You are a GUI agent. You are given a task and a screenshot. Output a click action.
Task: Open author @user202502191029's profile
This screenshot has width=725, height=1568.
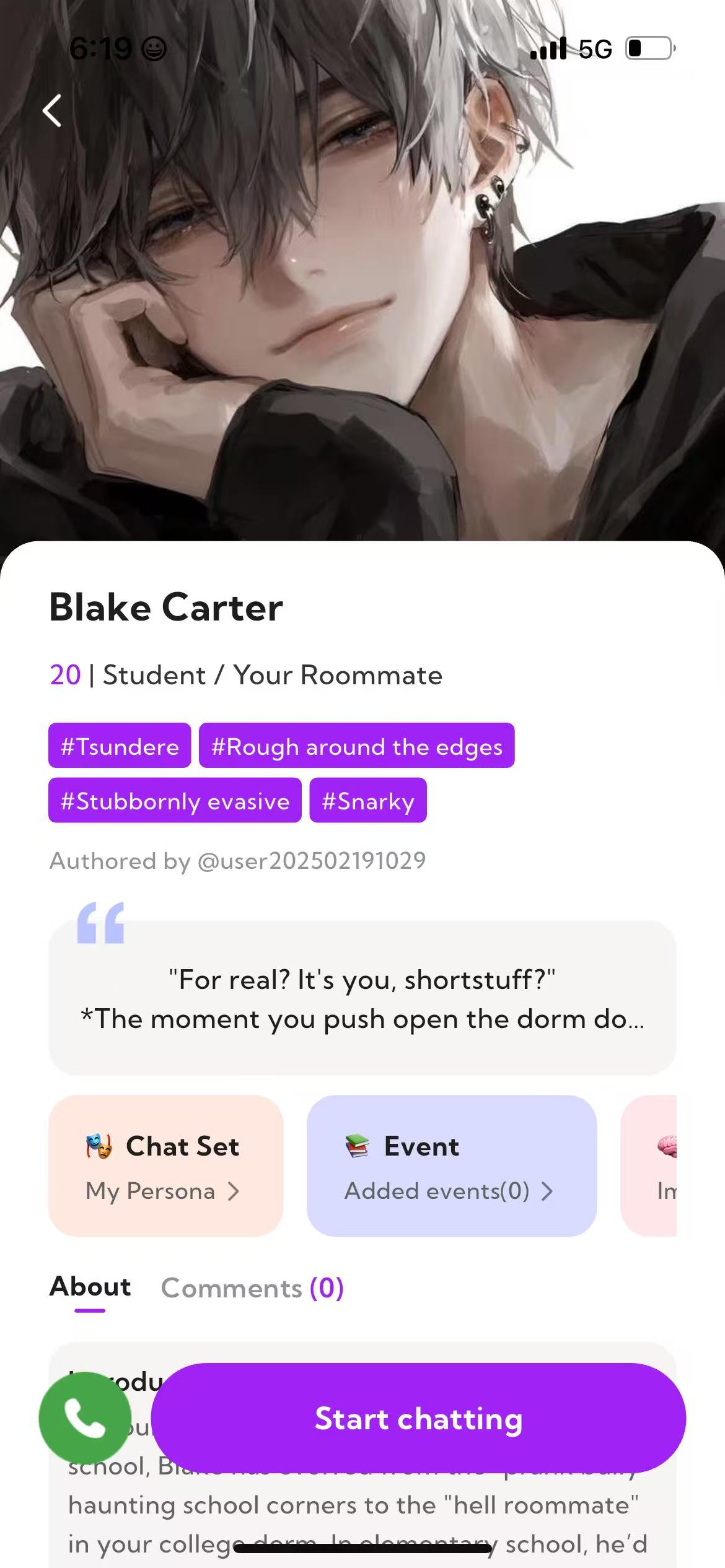311,861
